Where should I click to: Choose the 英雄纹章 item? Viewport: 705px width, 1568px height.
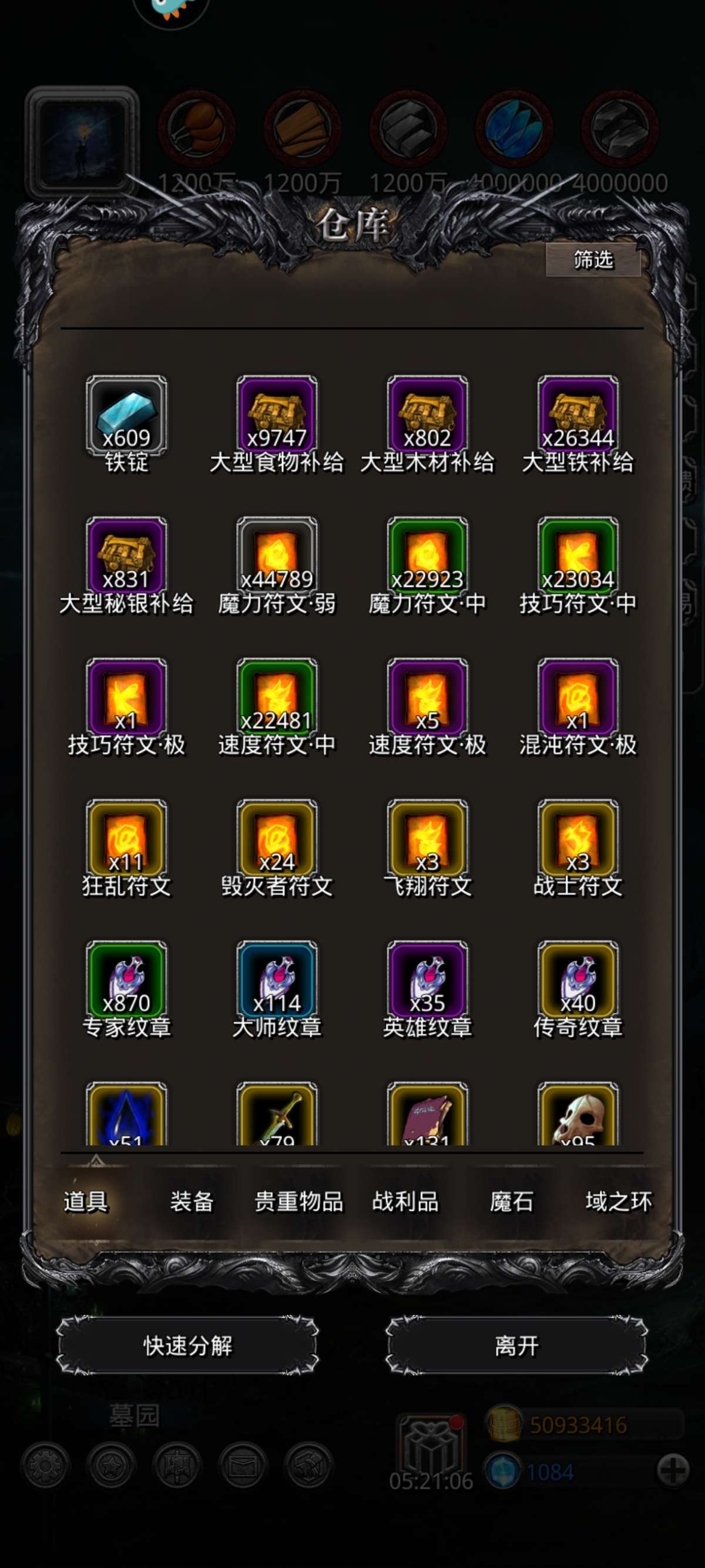coord(428,981)
